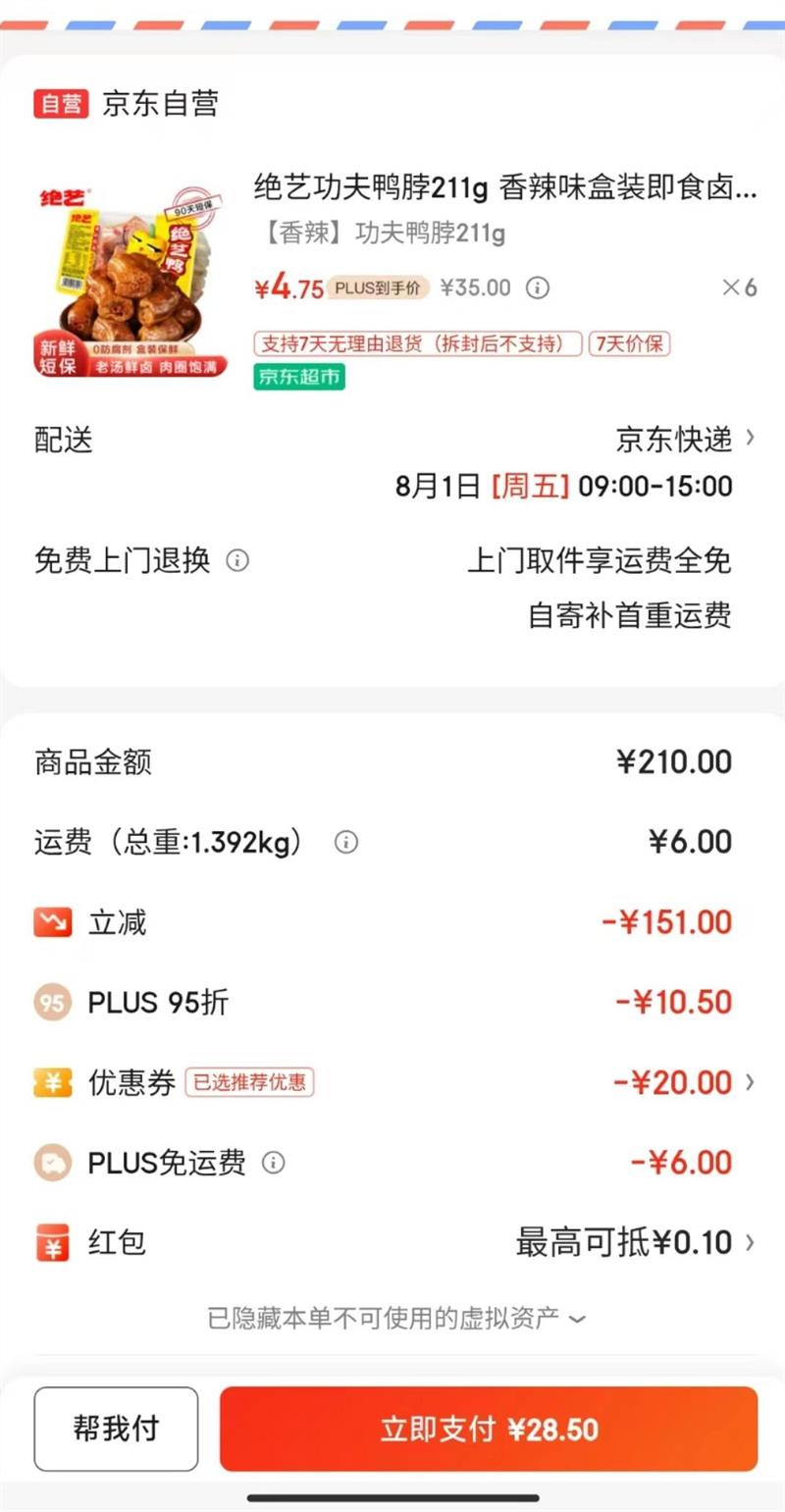Open 京东快递 delivery options
The image size is (785, 1512).
685,439
